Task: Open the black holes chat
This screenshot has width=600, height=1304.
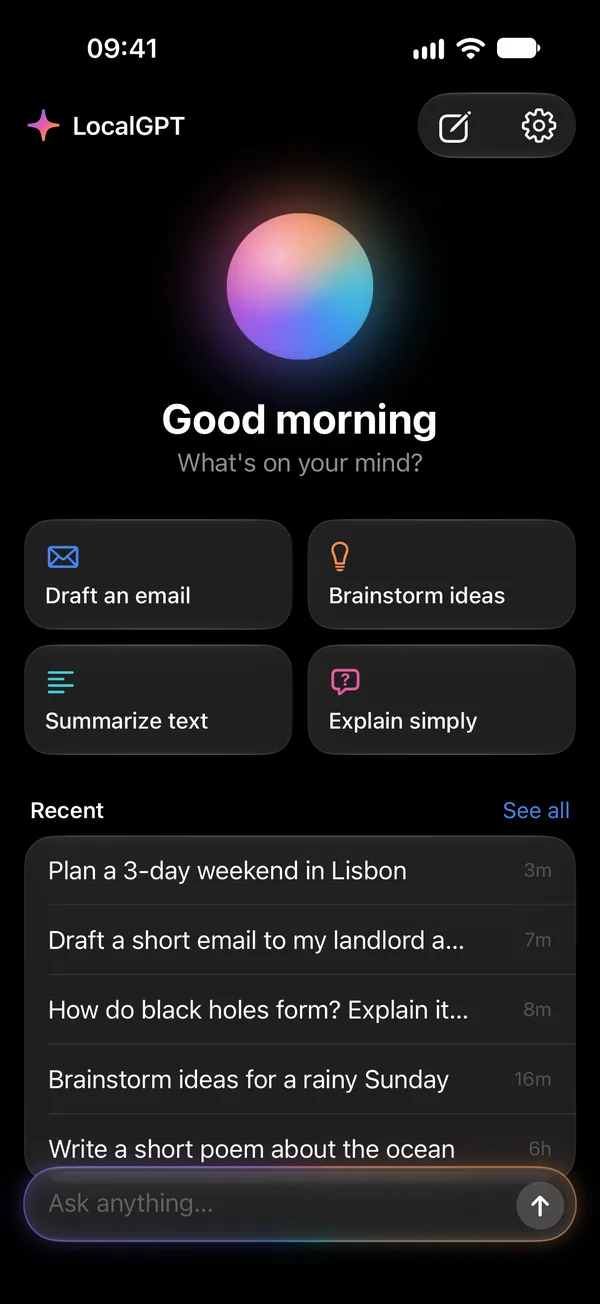Action: 300,1010
